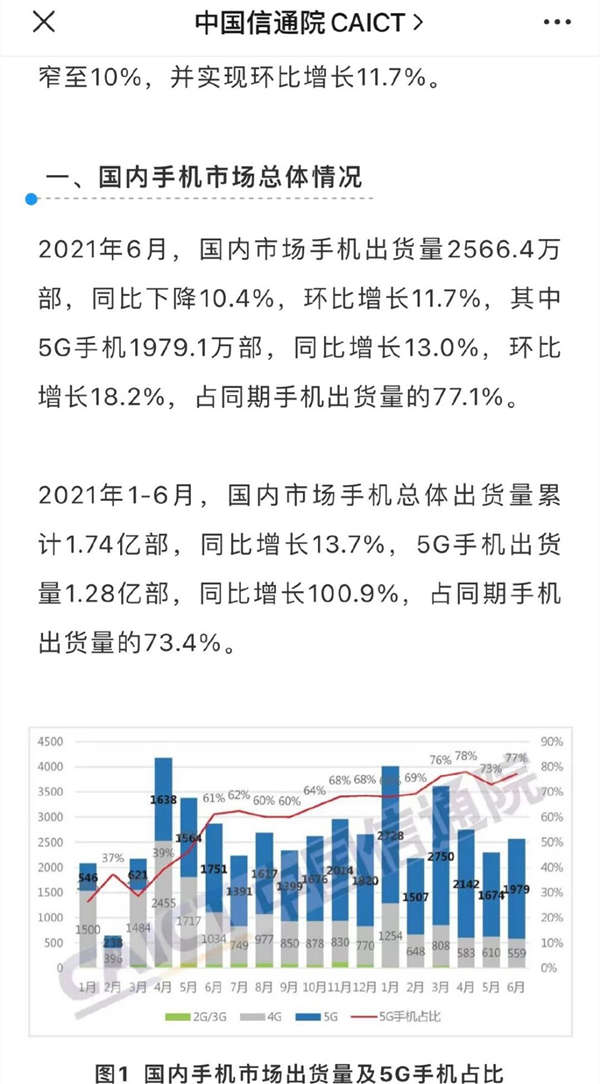This screenshot has height=1084, width=600.
Task: View the 国内手机市场出货量 chart image
Action: point(300,881)
